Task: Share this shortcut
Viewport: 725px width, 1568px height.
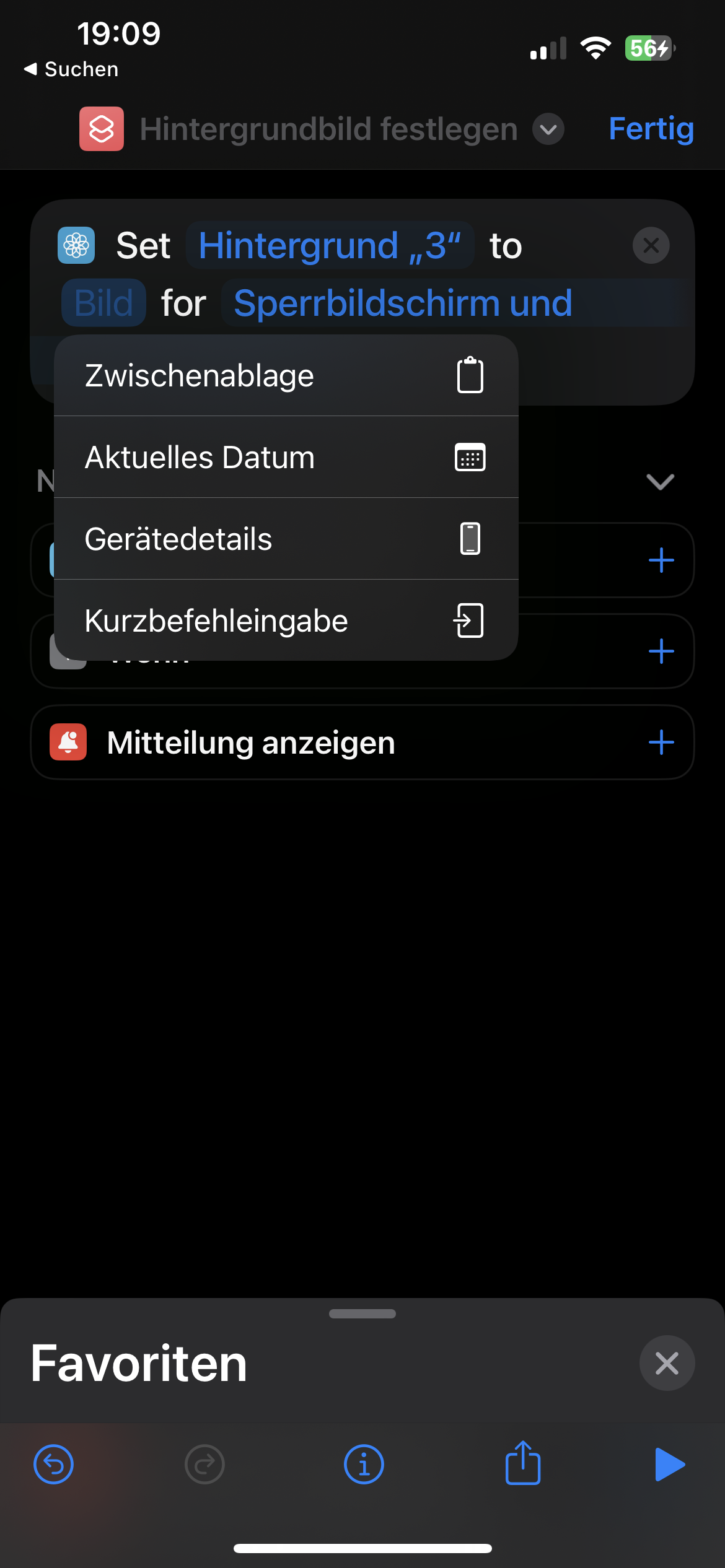Action: point(523,1463)
